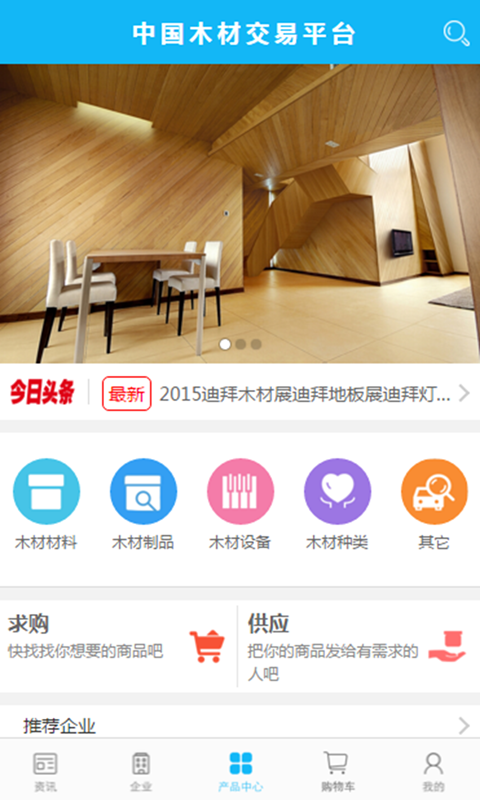Switch to the 企业 tab
This screenshot has width=480, height=800.
point(141,771)
